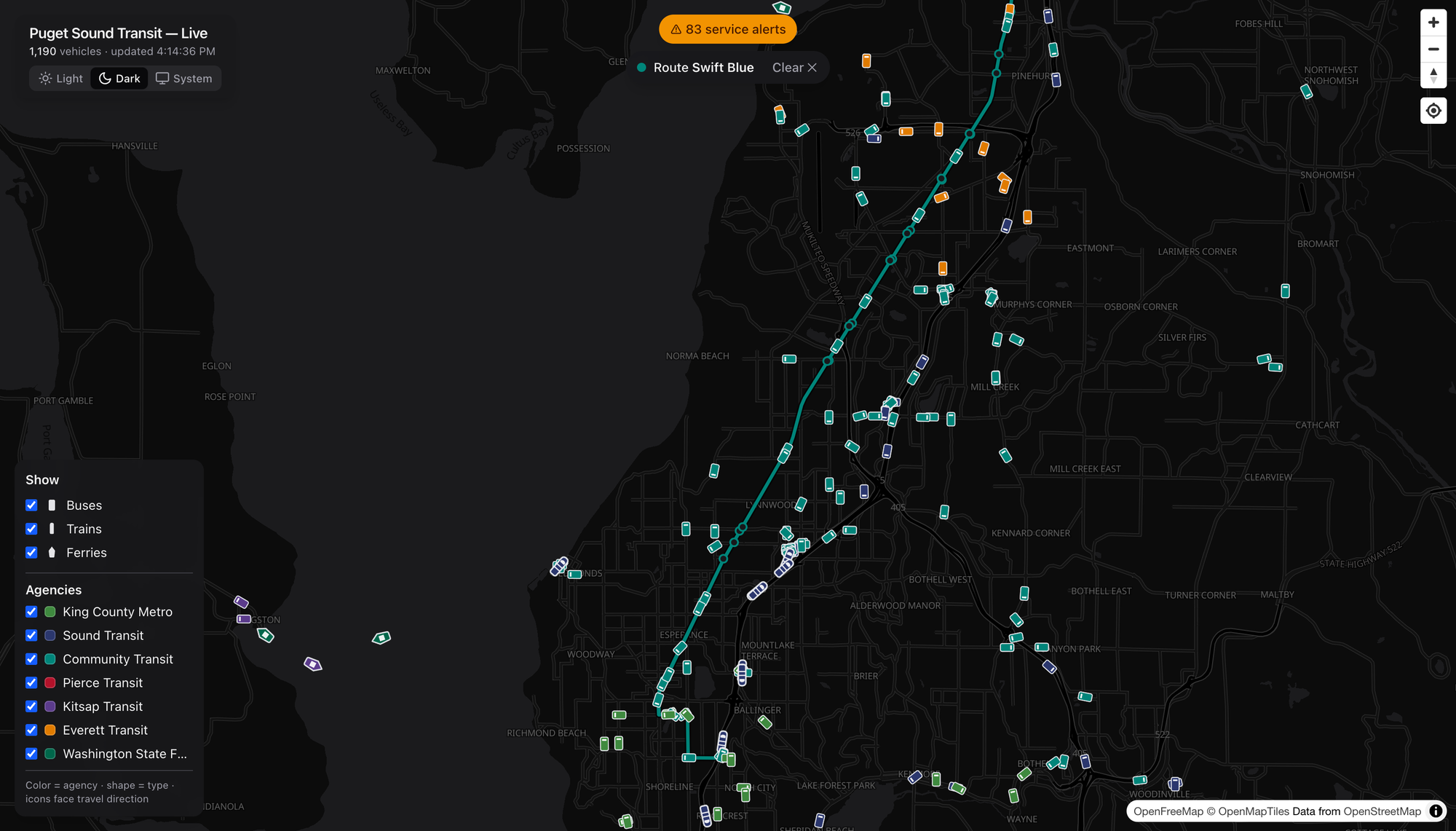Find my location on the map
The height and width of the screenshot is (831, 1456).
pos(1433,111)
